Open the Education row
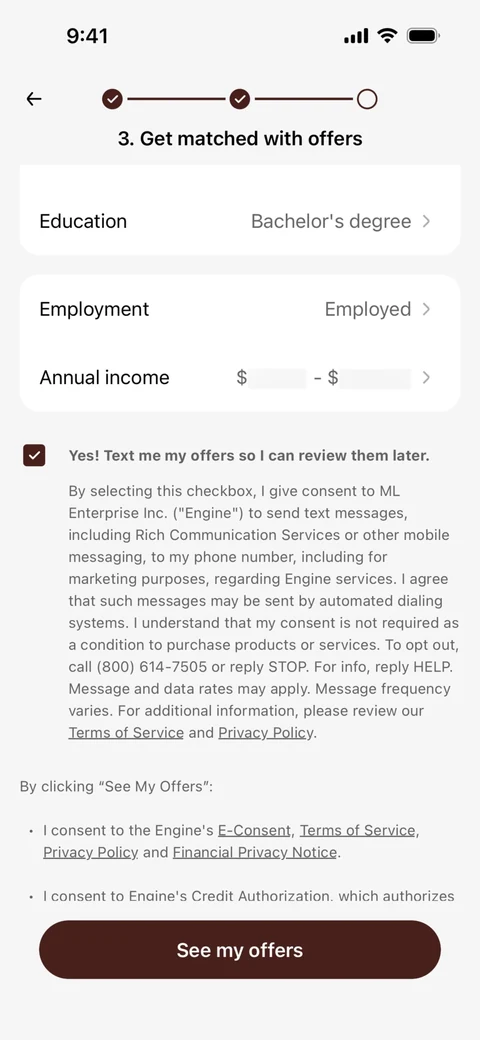Viewport: 480px width, 1040px height. 240,221
